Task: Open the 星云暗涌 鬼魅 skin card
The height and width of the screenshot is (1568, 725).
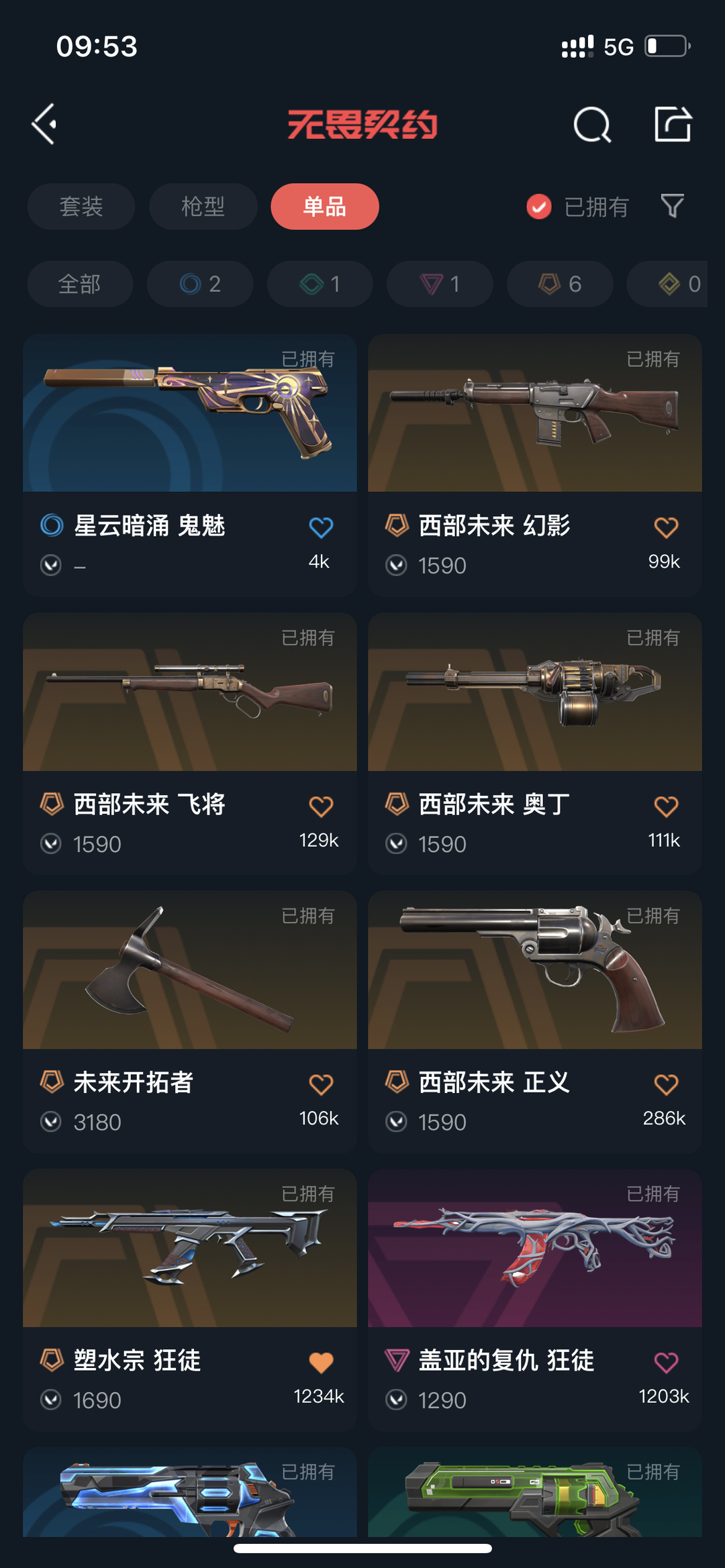Action: (190, 466)
